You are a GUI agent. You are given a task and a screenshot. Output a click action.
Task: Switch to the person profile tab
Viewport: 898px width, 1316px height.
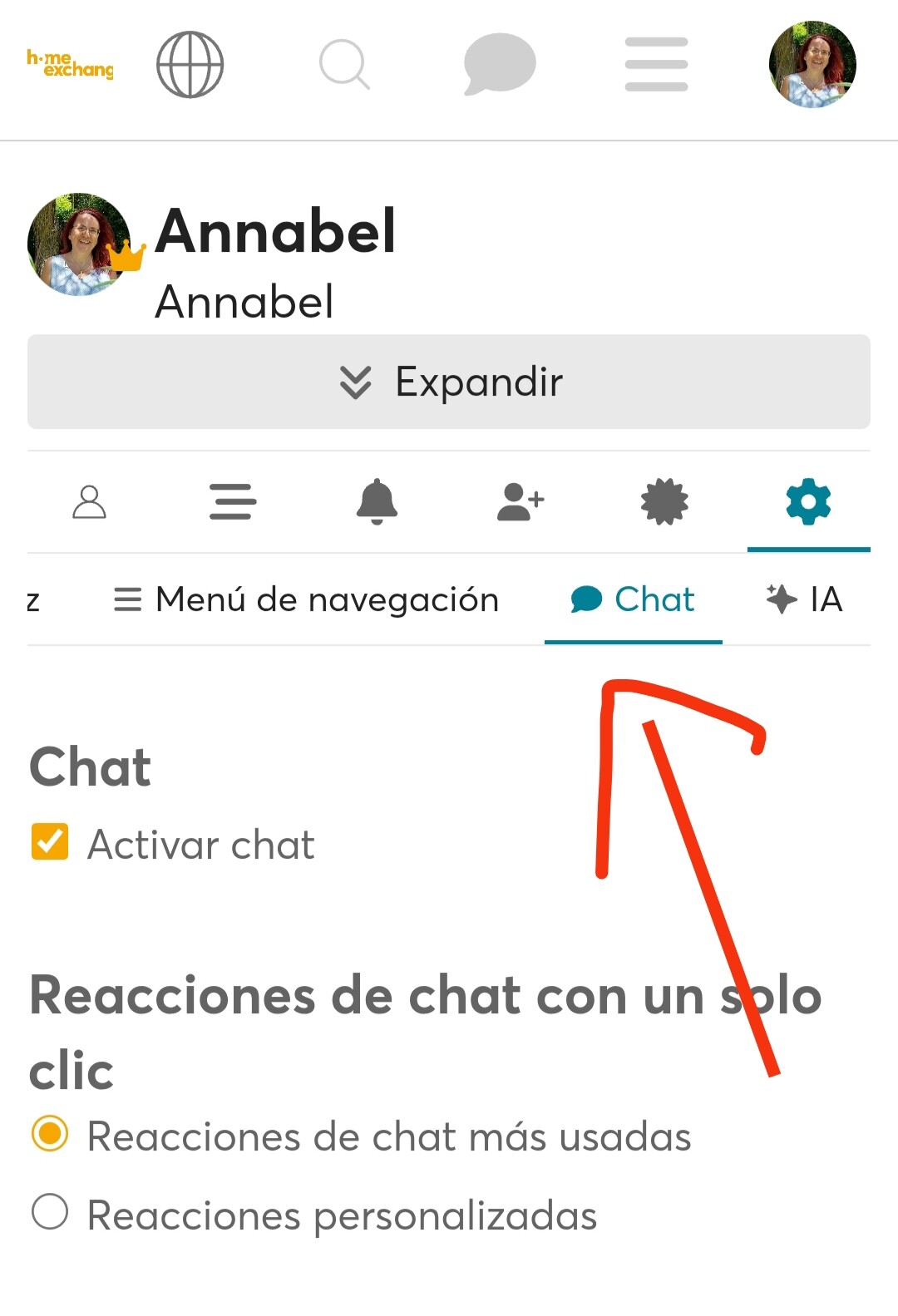click(x=89, y=502)
